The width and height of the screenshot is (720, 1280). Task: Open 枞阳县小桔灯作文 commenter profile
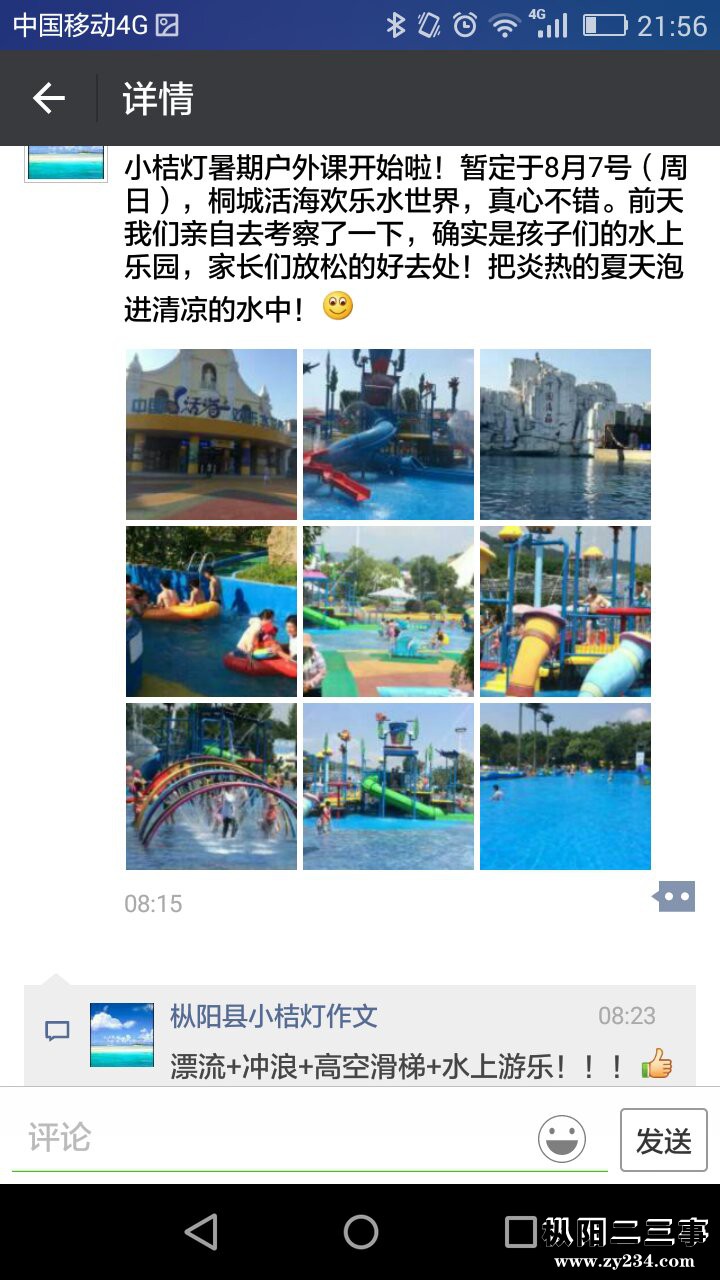273,1017
